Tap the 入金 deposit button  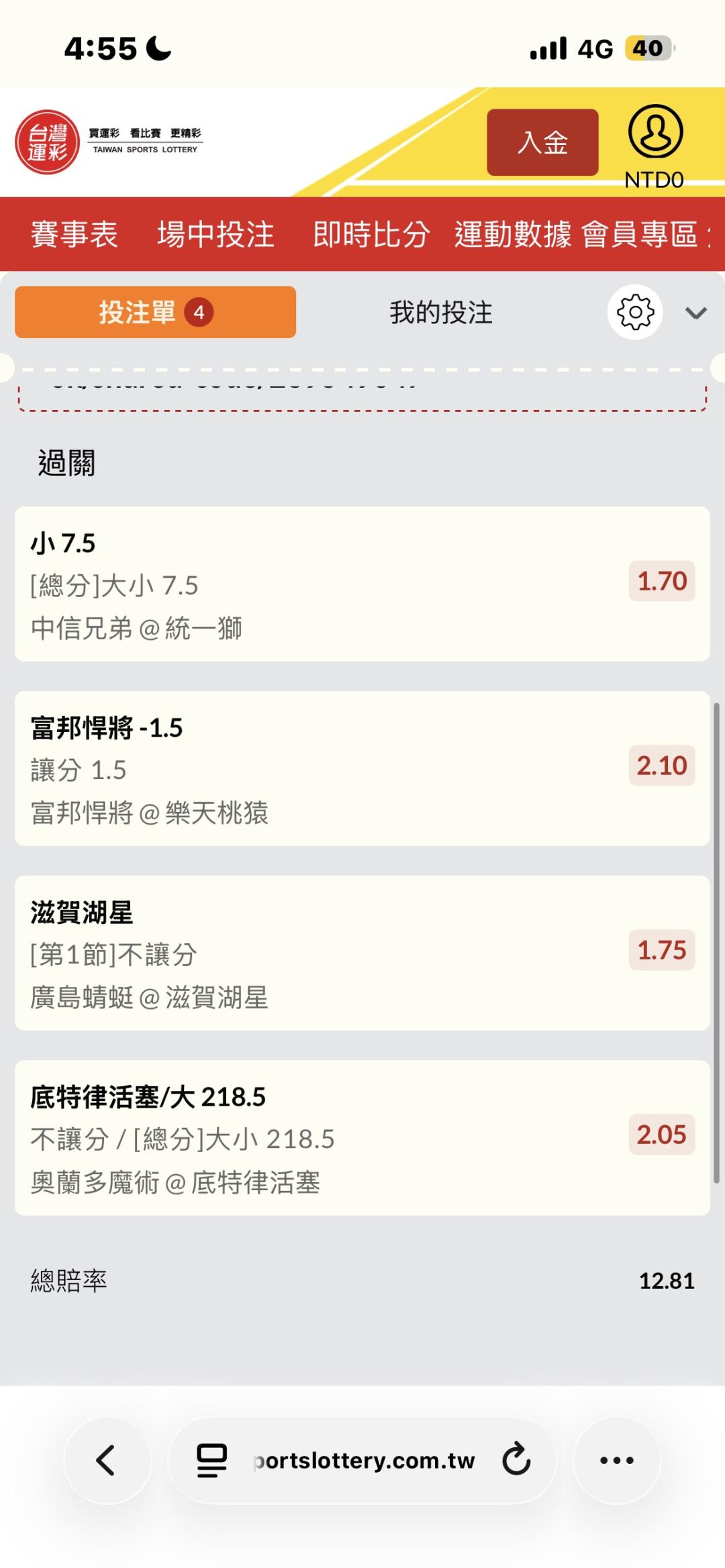tap(542, 142)
